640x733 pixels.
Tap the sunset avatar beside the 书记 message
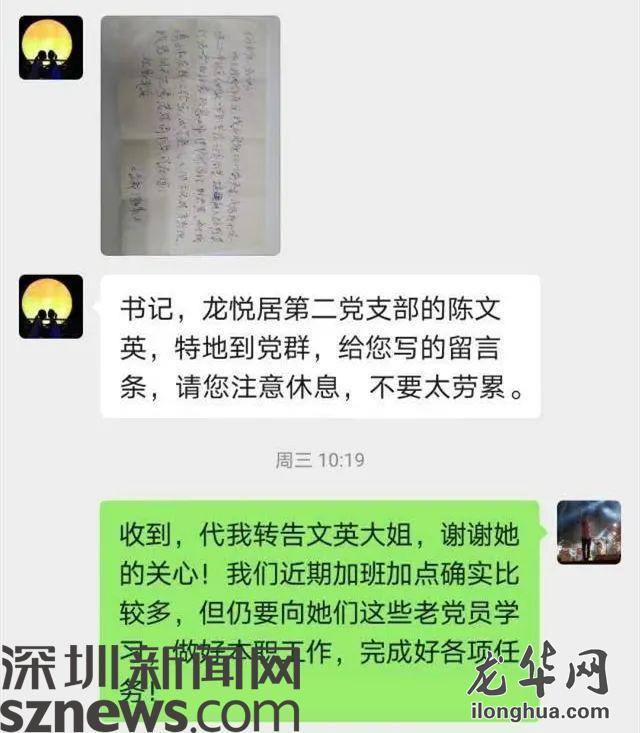tap(50, 306)
